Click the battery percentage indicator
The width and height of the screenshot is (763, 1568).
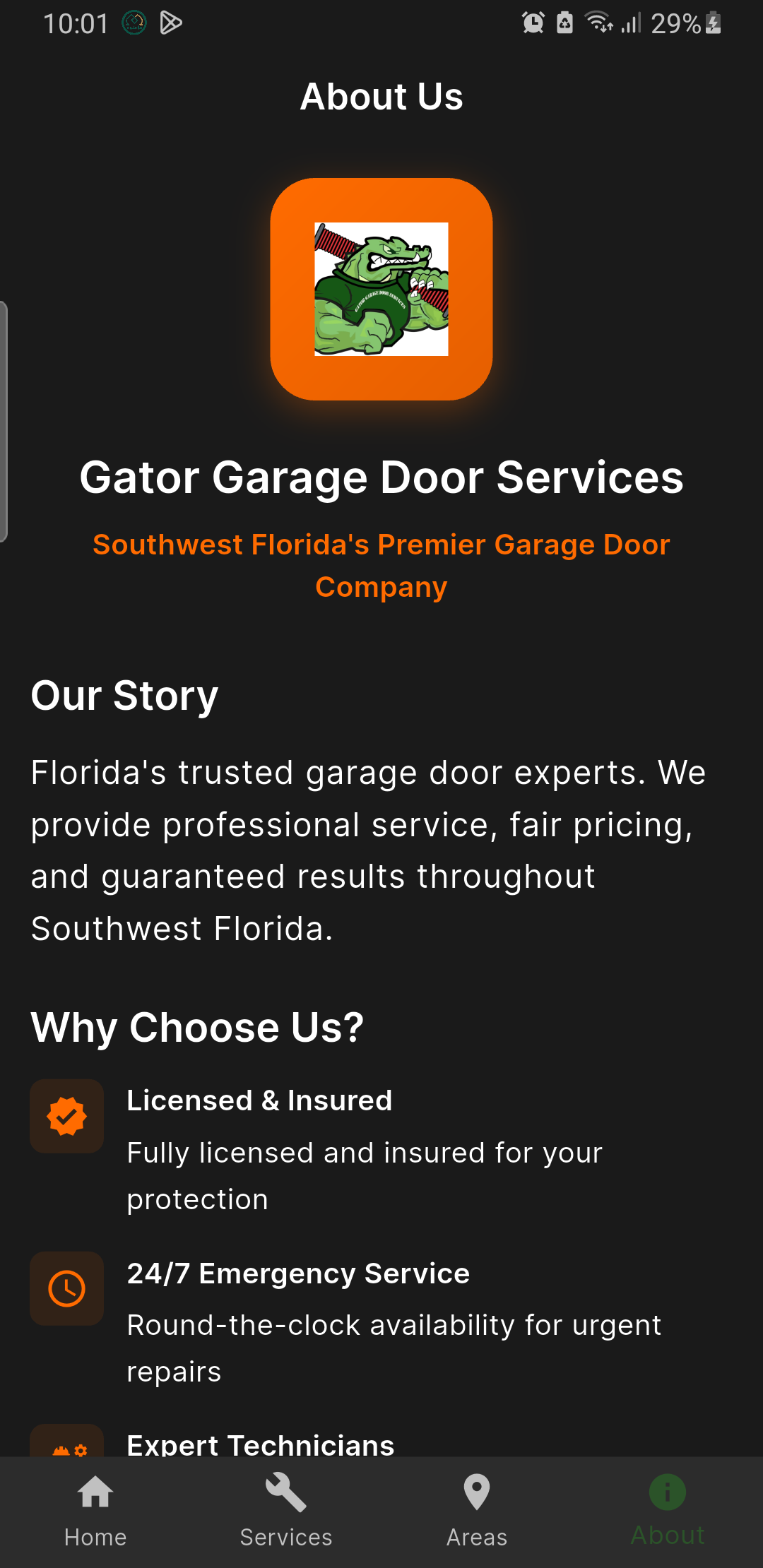[x=680, y=23]
